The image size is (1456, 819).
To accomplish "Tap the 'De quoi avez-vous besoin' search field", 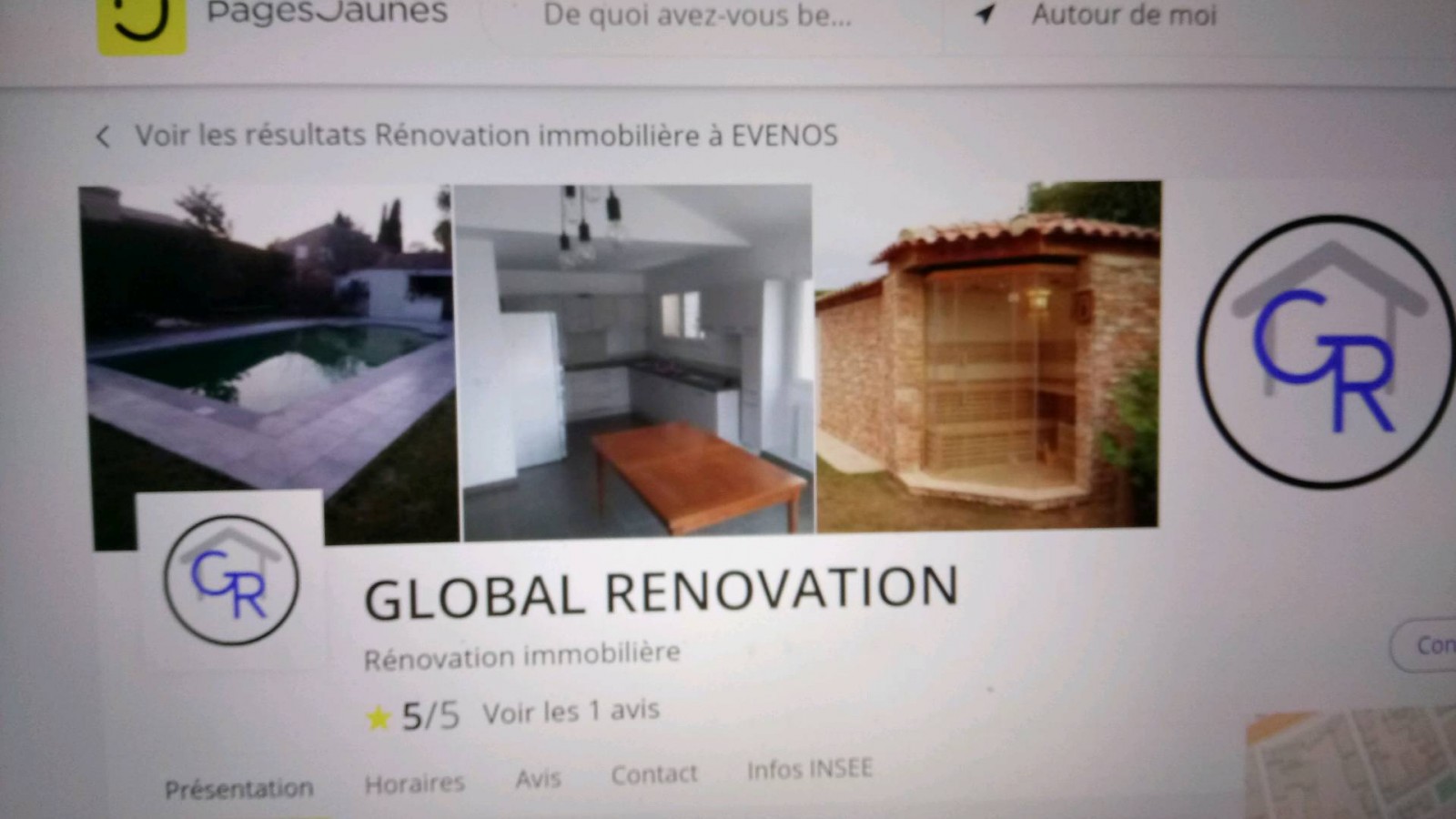I will 699,16.
